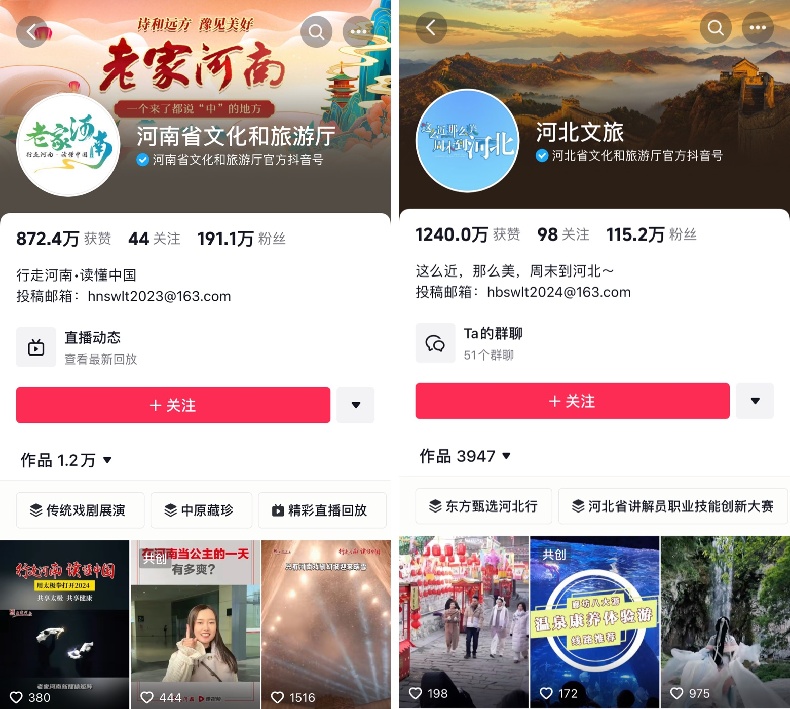Viewport: 790px width, 709px height.
Task: Follow the 河北文旅 account
Action: click(x=573, y=401)
